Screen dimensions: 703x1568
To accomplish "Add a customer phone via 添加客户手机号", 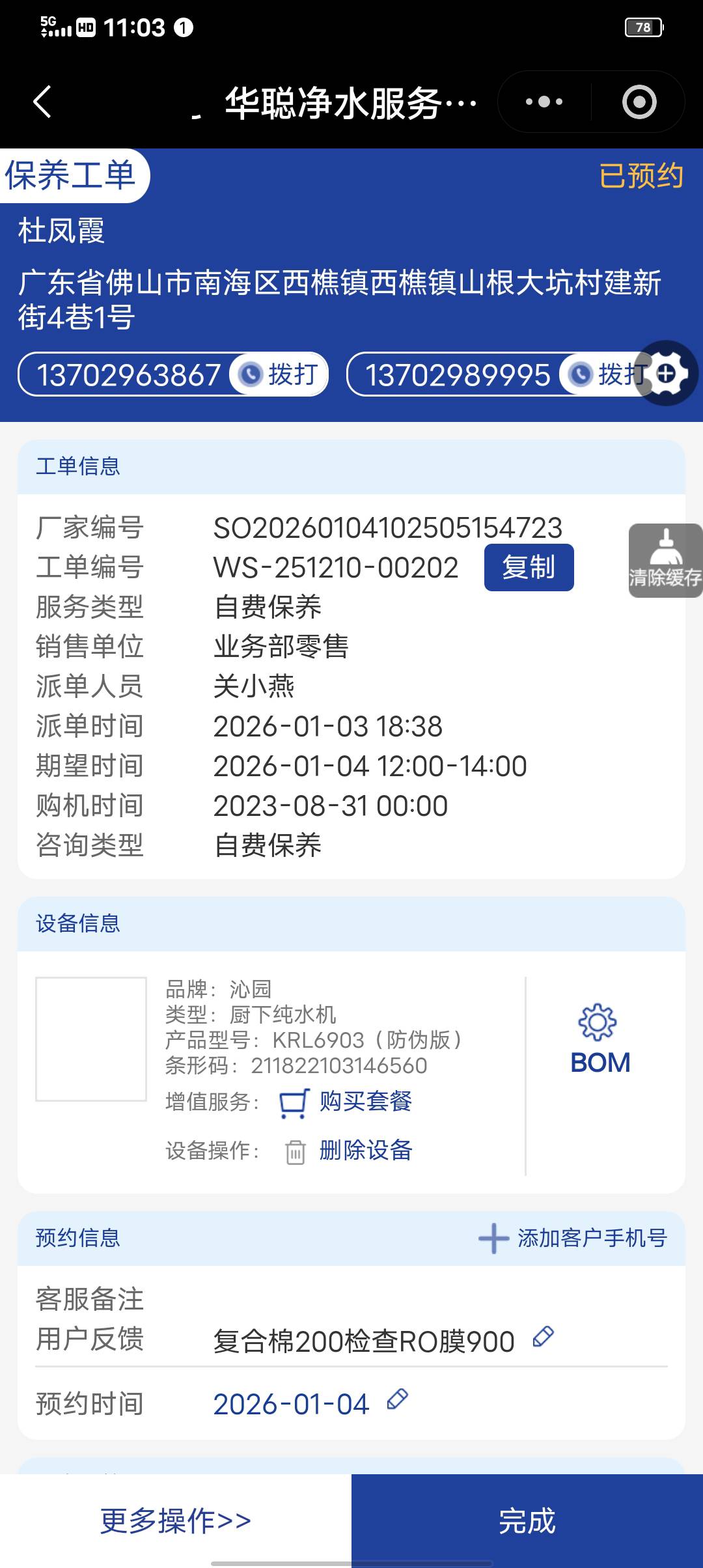I will (573, 1238).
